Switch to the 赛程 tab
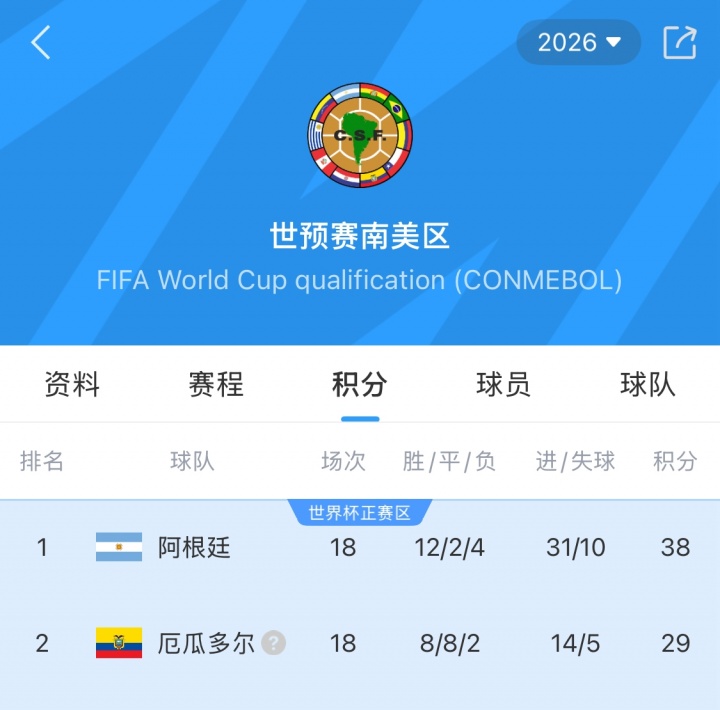 click(216, 384)
